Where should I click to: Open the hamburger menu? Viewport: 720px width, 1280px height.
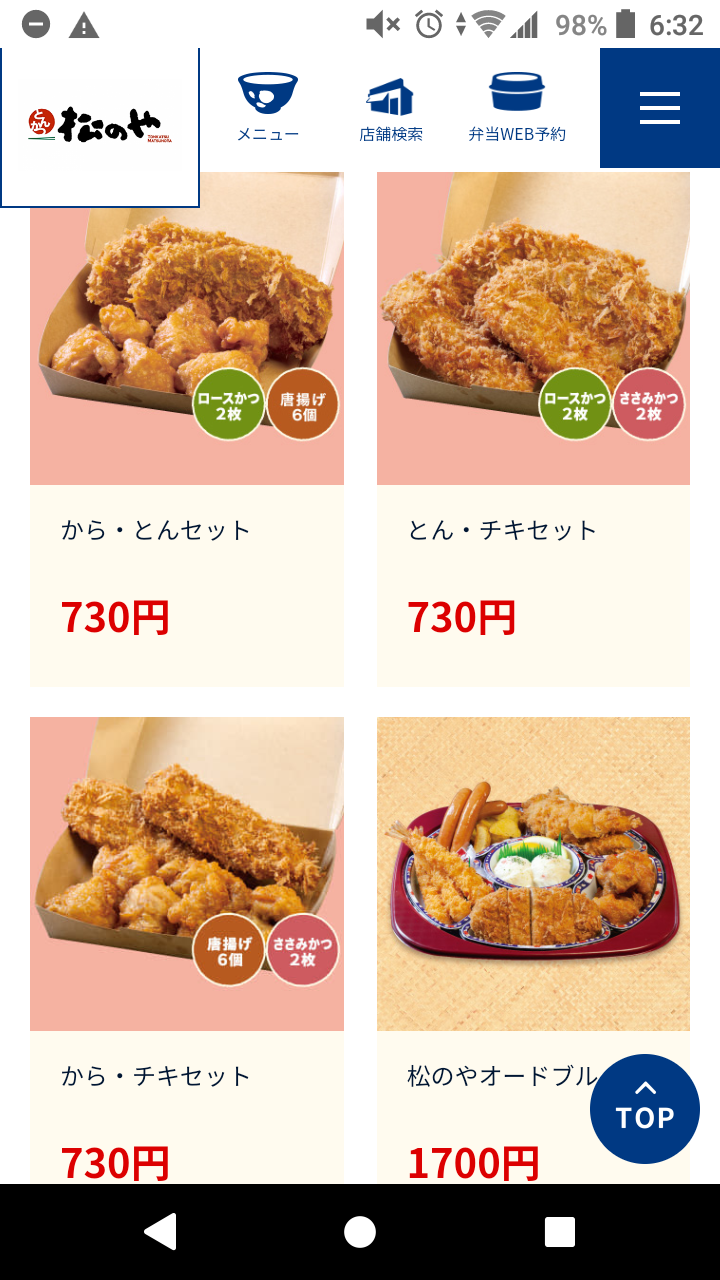point(659,108)
